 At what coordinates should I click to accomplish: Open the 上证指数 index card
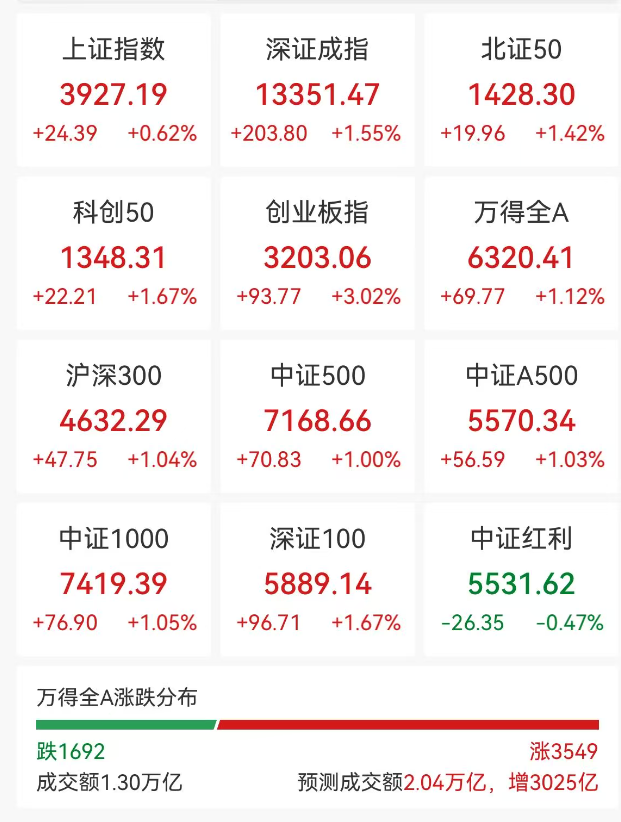click(x=114, y=91)
